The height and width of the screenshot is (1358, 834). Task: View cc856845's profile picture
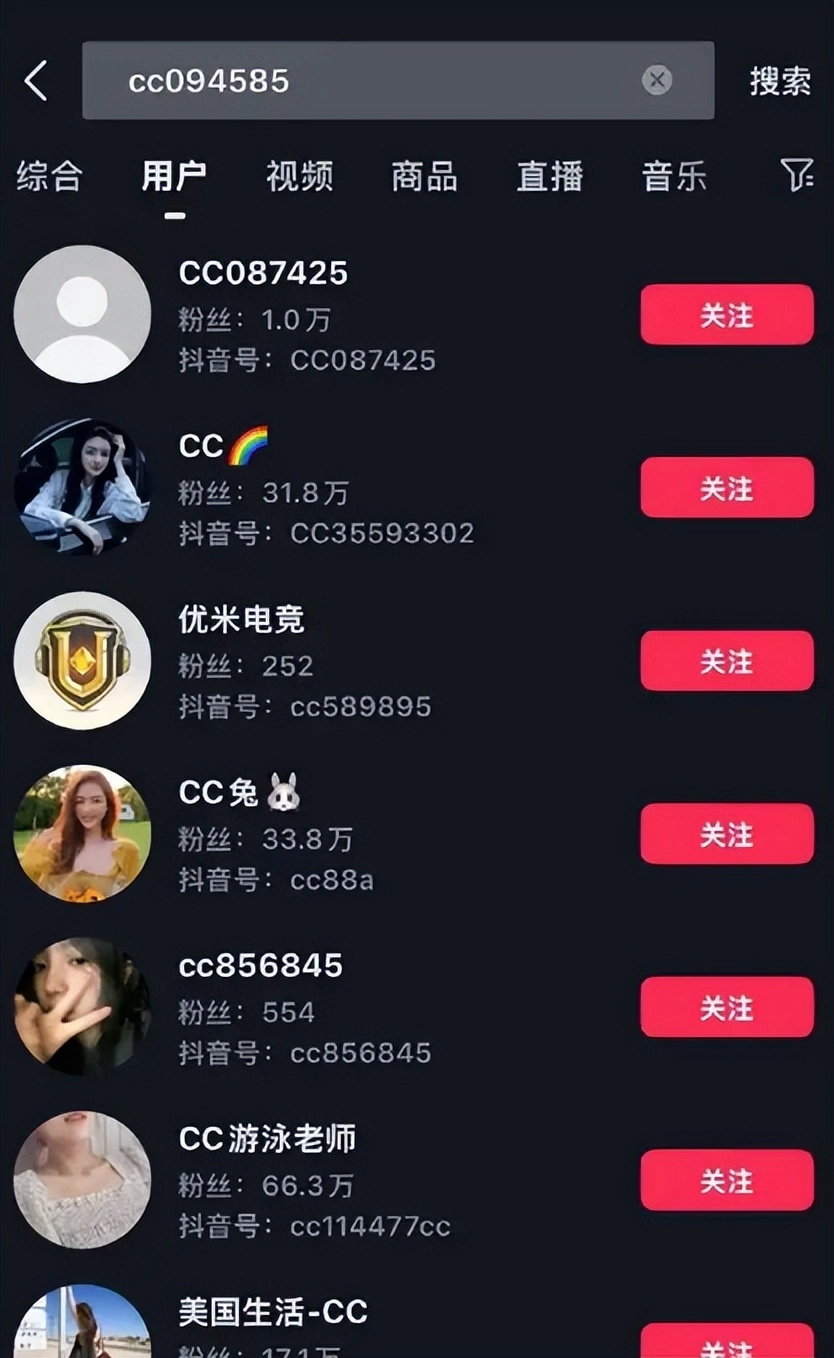pos(82,1006)
